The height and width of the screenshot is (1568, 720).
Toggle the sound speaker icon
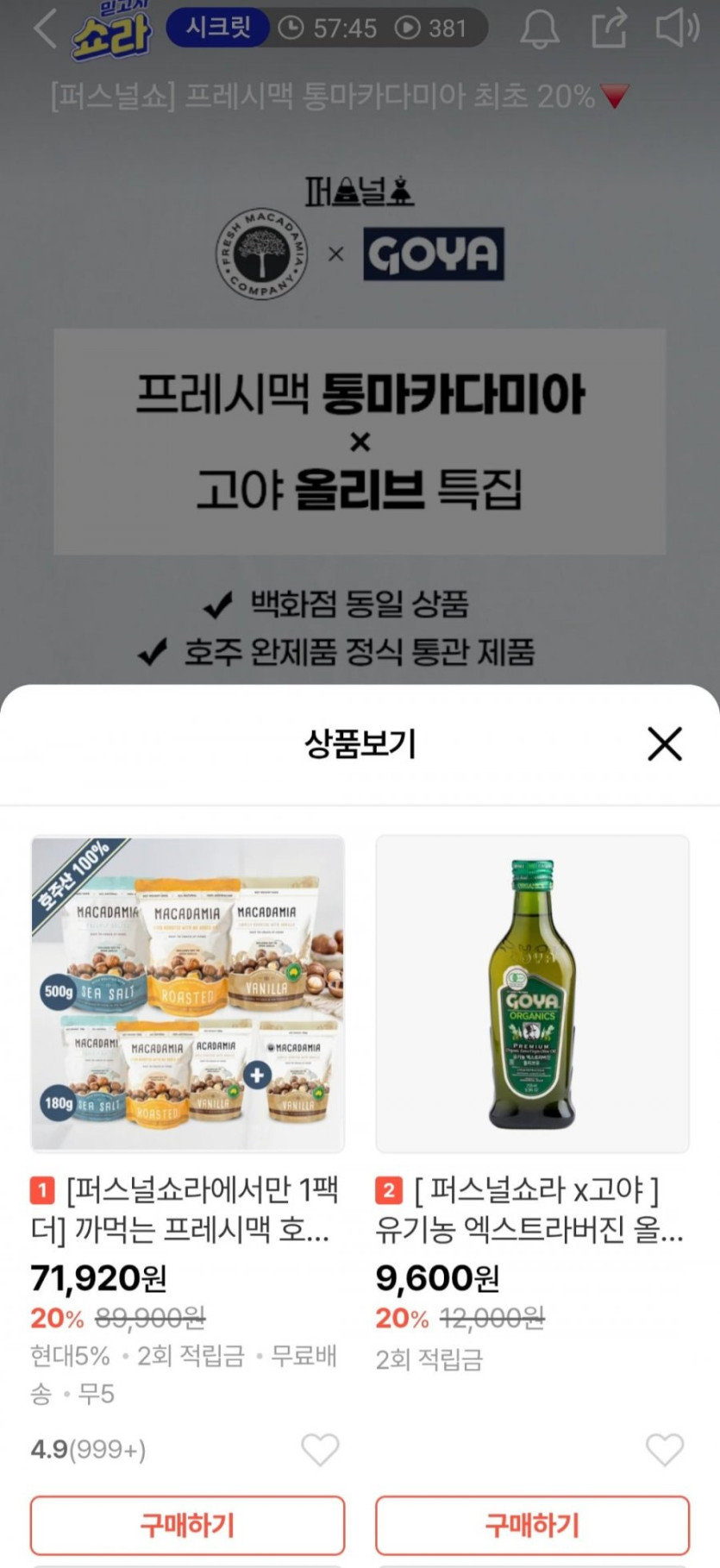677,28
